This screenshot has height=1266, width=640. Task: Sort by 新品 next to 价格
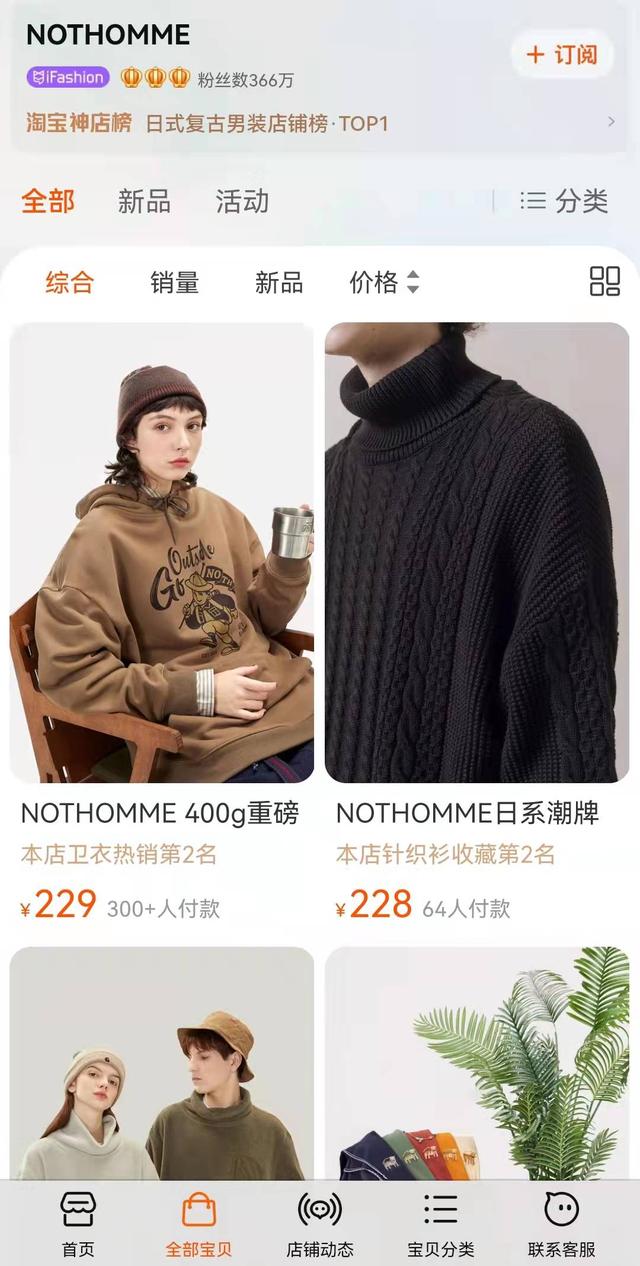[x=279, y=282]
